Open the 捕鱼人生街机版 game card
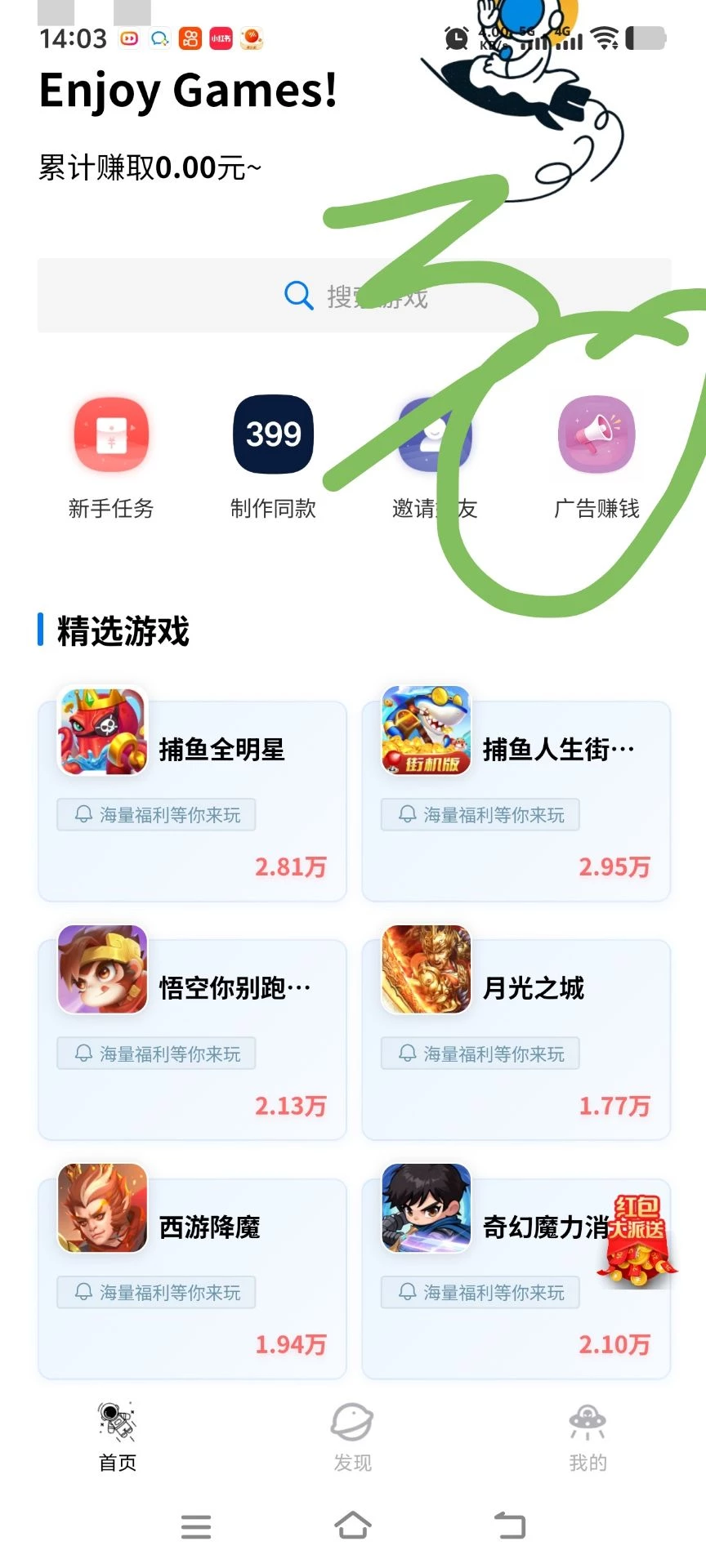The height and width of the screenshot is (1568, 706). point(516,800)
